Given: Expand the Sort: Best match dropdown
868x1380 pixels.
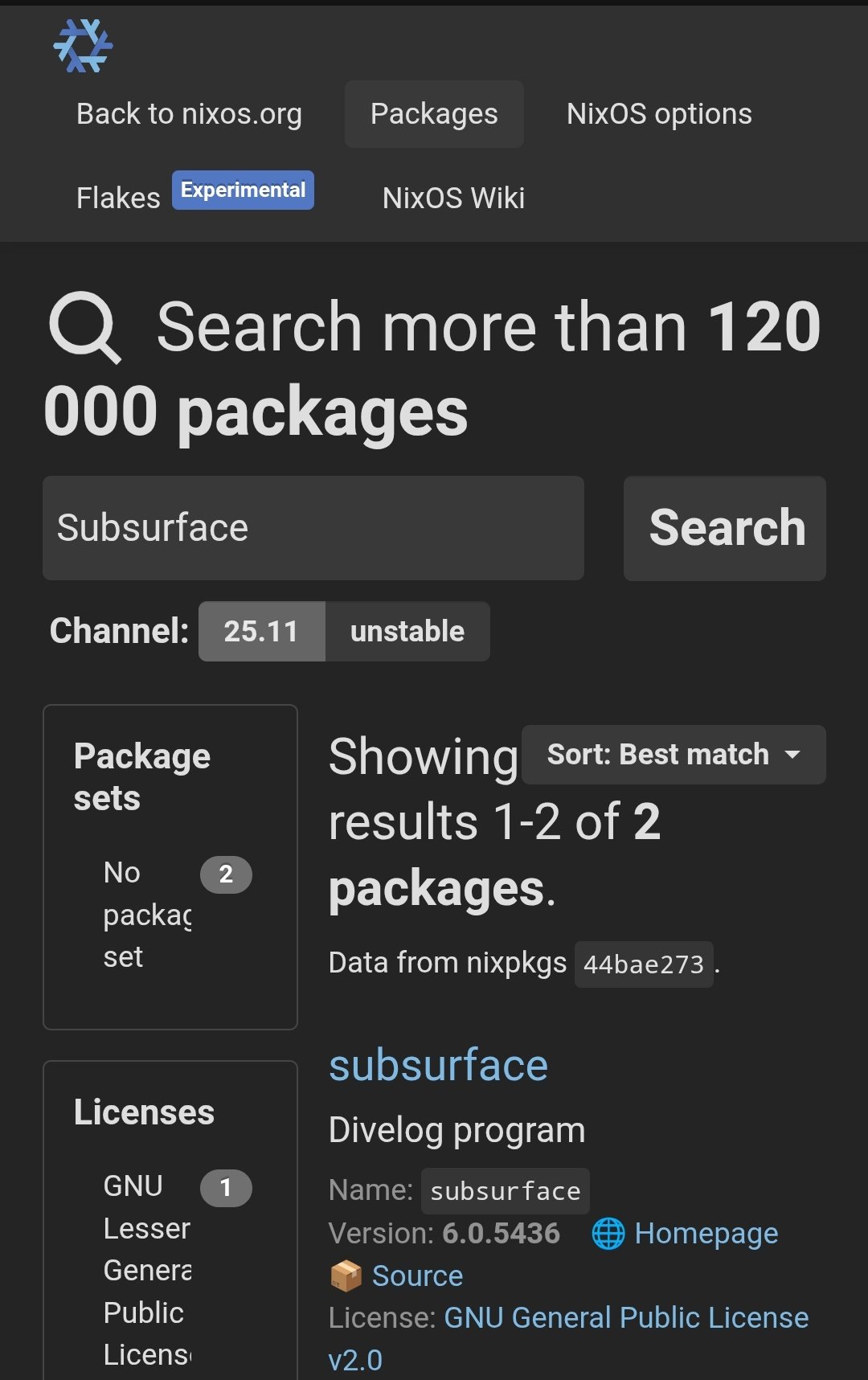Looking at the screenshot, I should pyautogui.click(x=674, y=755).
